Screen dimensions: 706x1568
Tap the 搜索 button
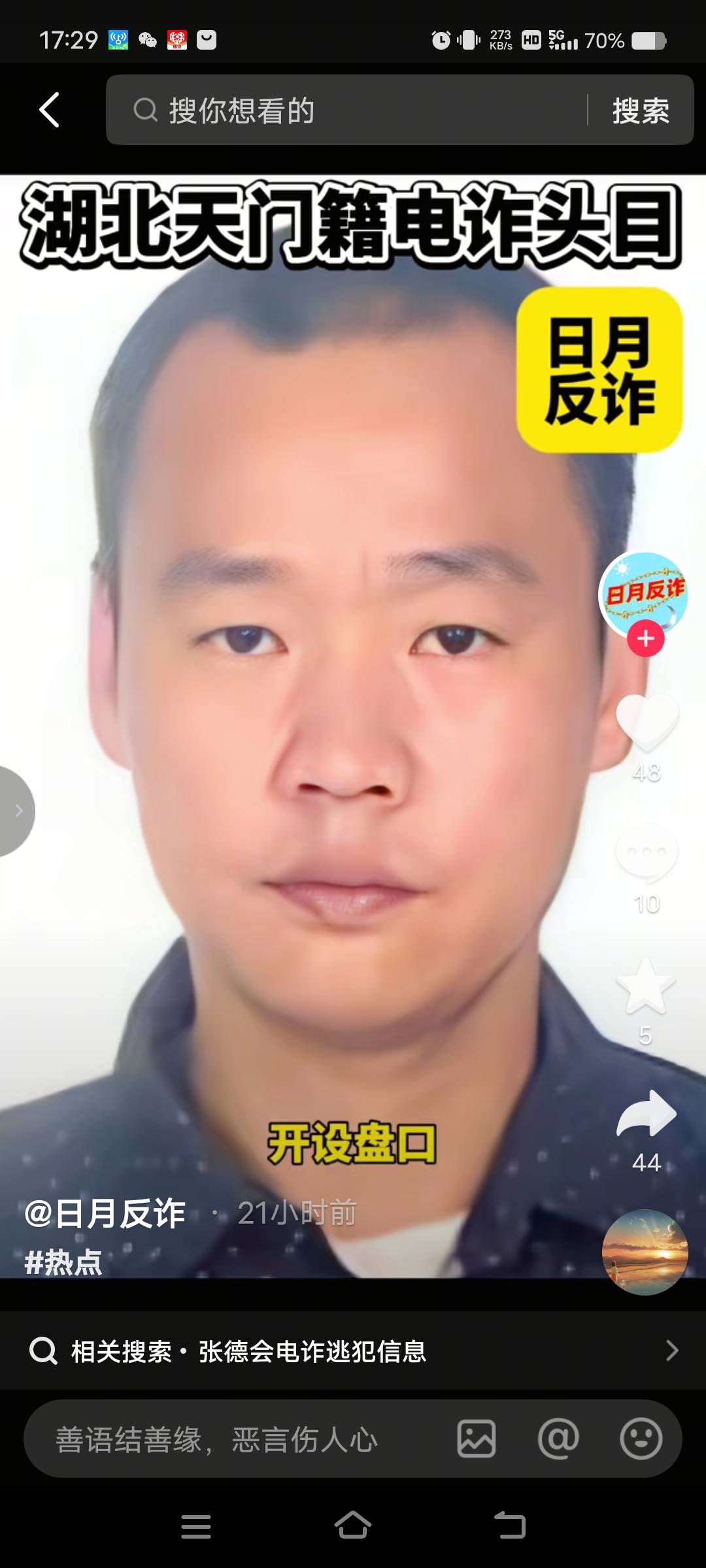click(x=641, y=110)
